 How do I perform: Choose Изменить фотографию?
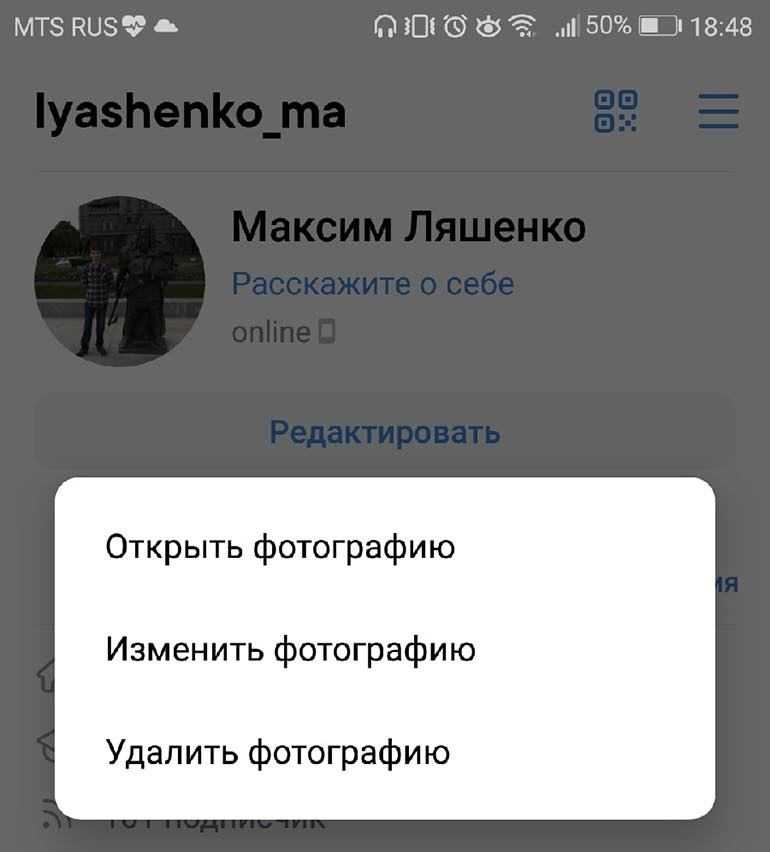coord(290,650)
